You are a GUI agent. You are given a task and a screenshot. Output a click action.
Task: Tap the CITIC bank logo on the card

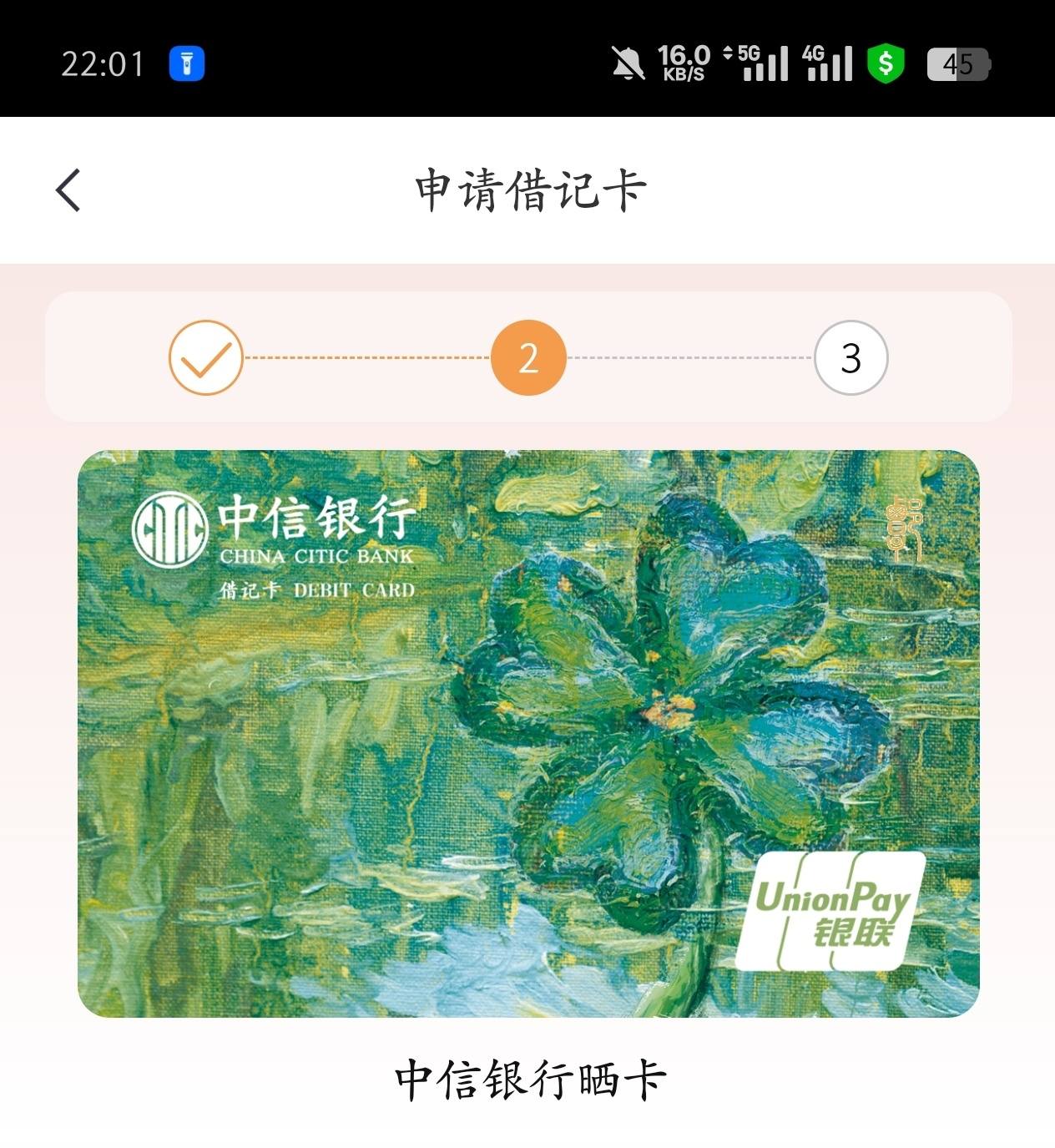point(171,531)
